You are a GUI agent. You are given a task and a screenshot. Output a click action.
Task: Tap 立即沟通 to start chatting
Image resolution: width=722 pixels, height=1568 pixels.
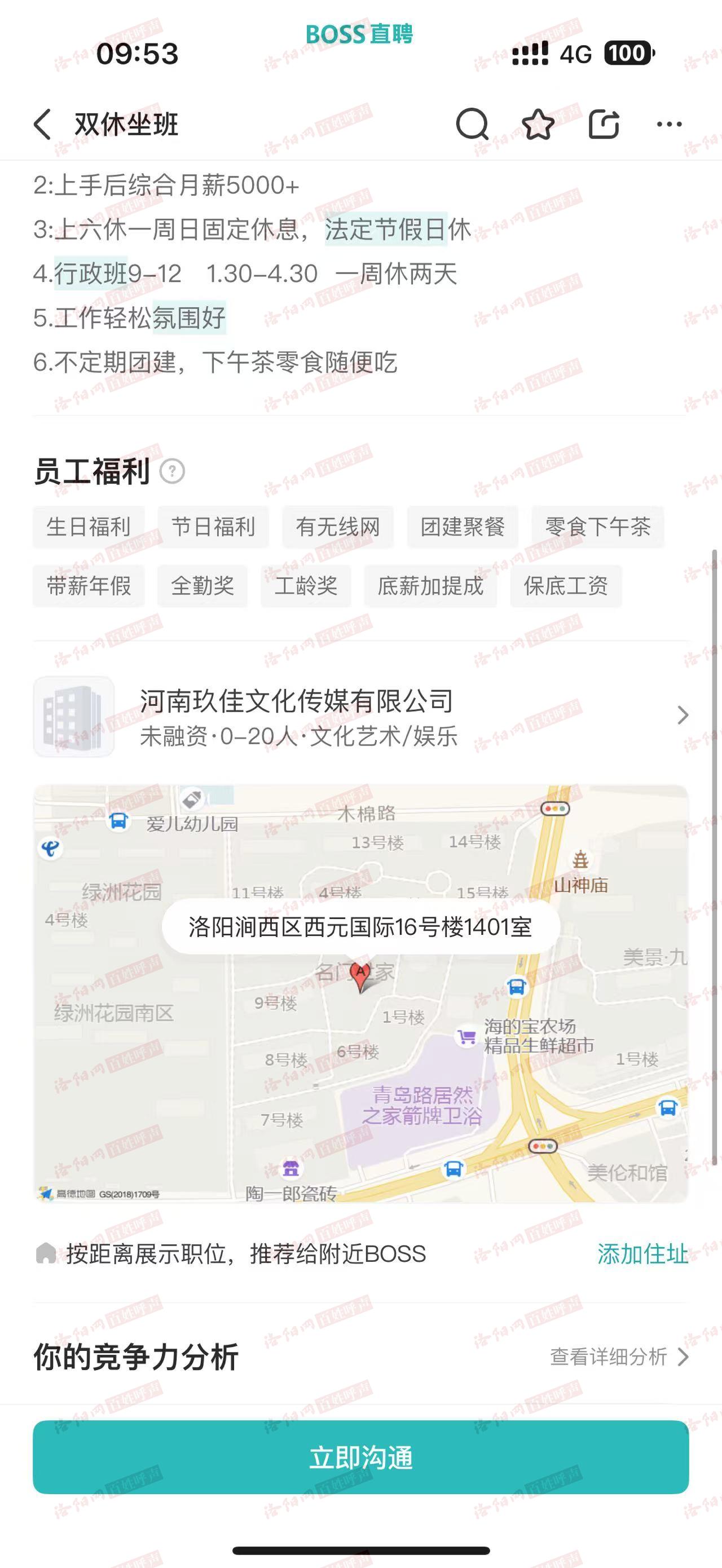point(360,1457)
